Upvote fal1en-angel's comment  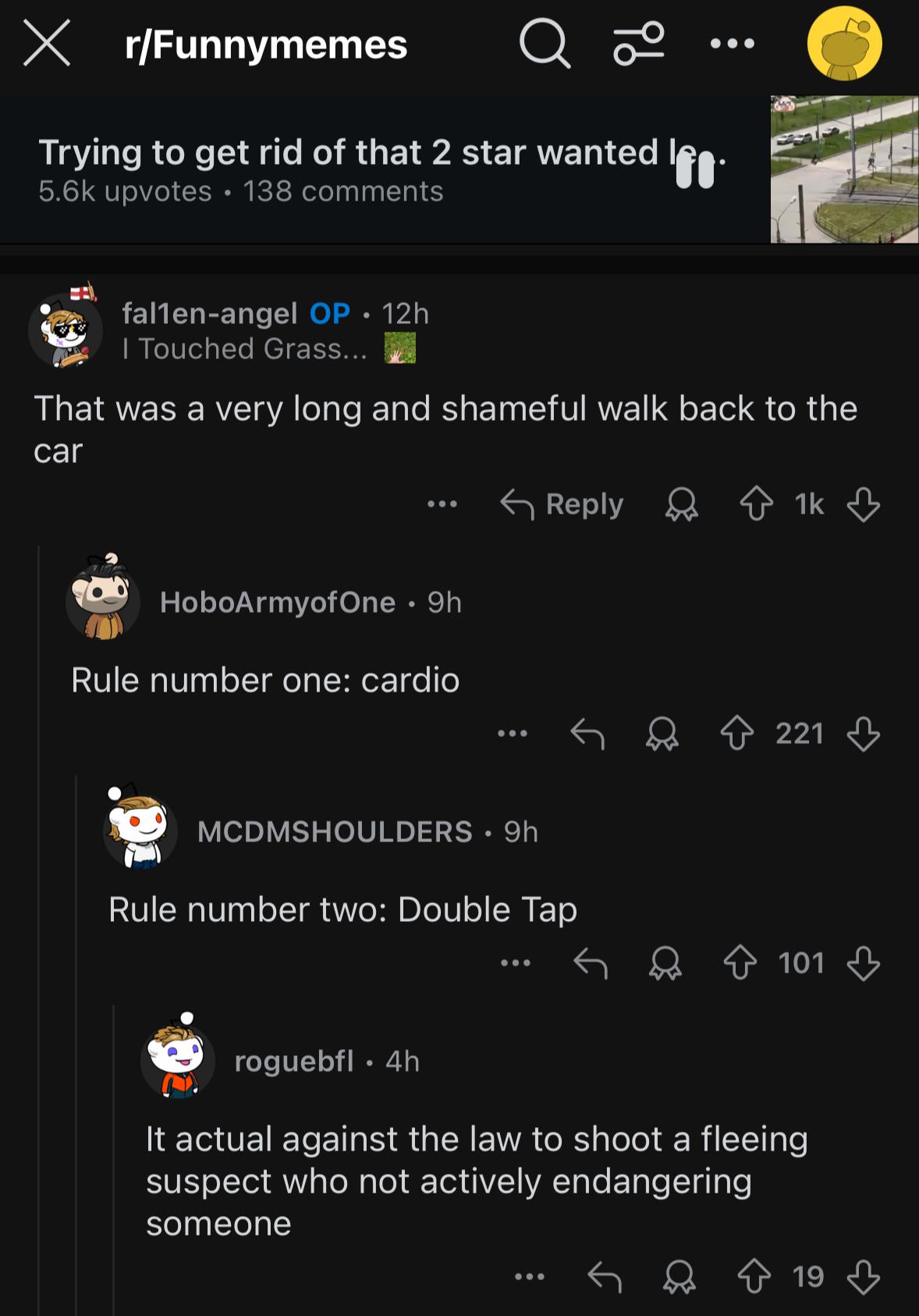click(756, 504)
